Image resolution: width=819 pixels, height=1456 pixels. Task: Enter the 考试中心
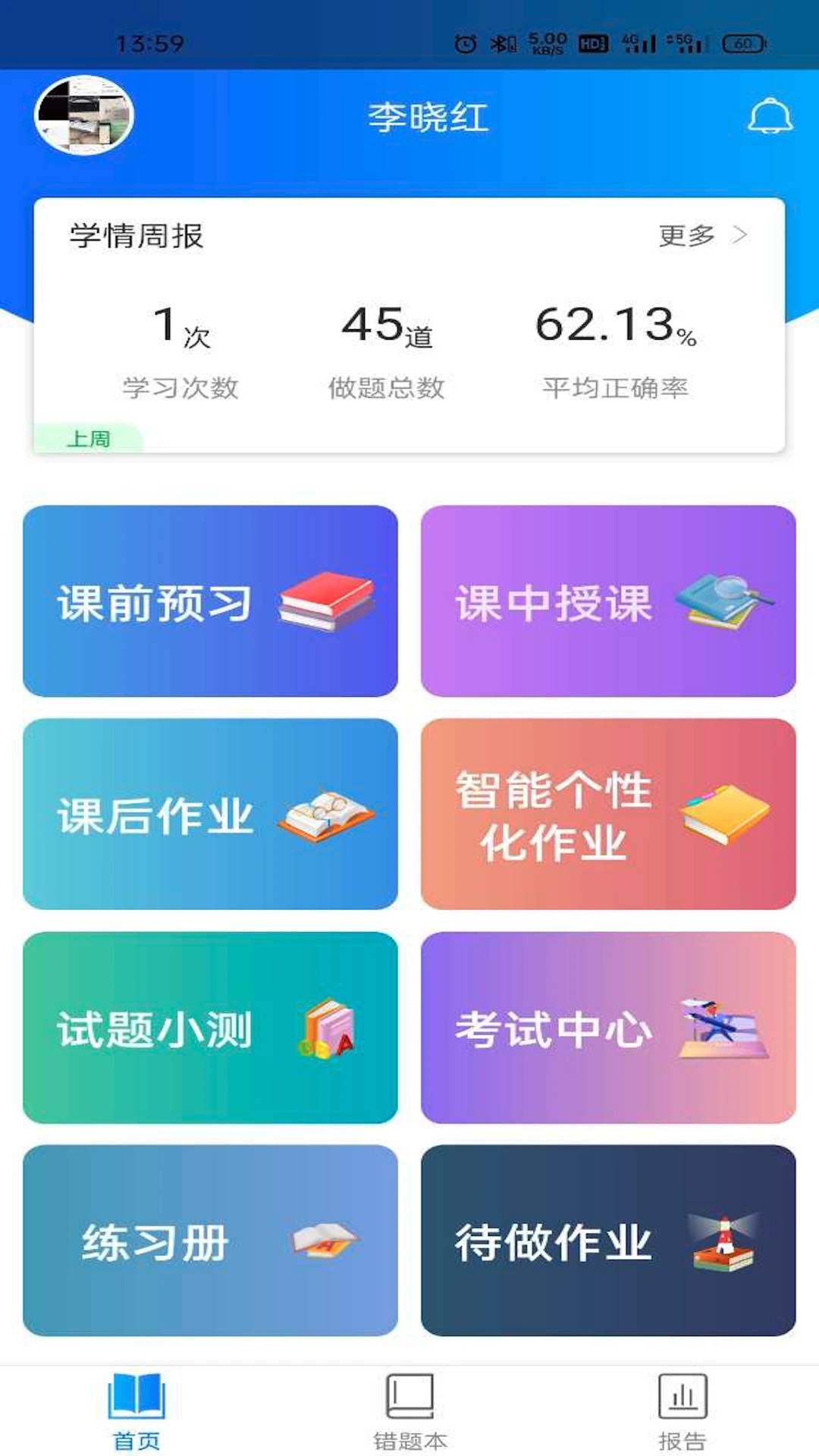coord(608,1028)
